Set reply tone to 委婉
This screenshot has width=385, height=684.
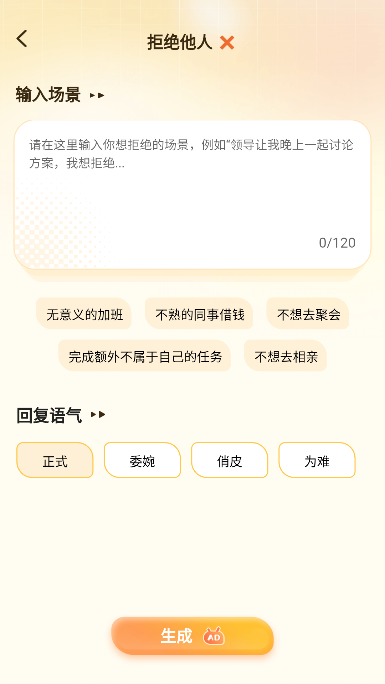point(142,460)
